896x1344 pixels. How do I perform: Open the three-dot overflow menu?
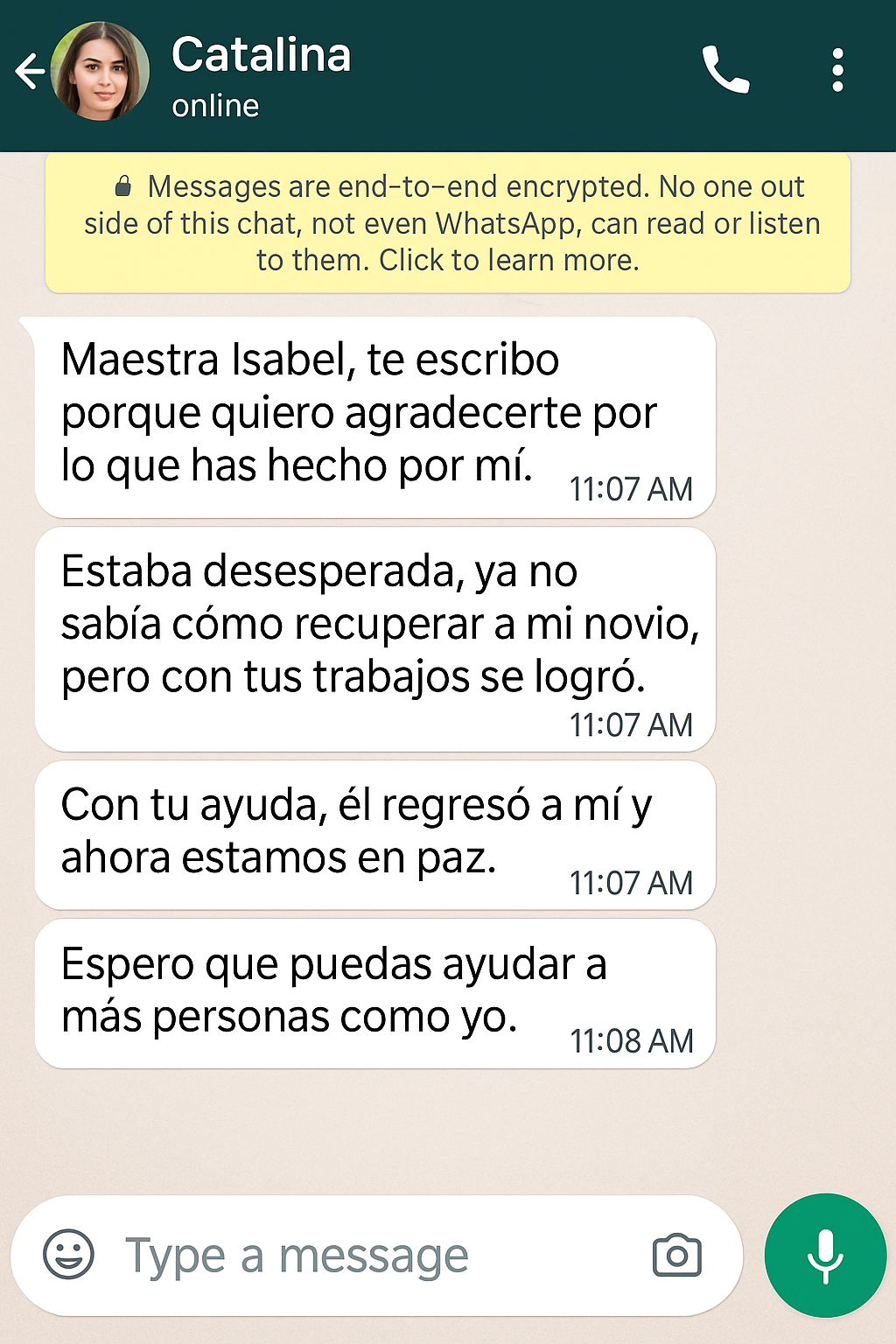[837, 70]
